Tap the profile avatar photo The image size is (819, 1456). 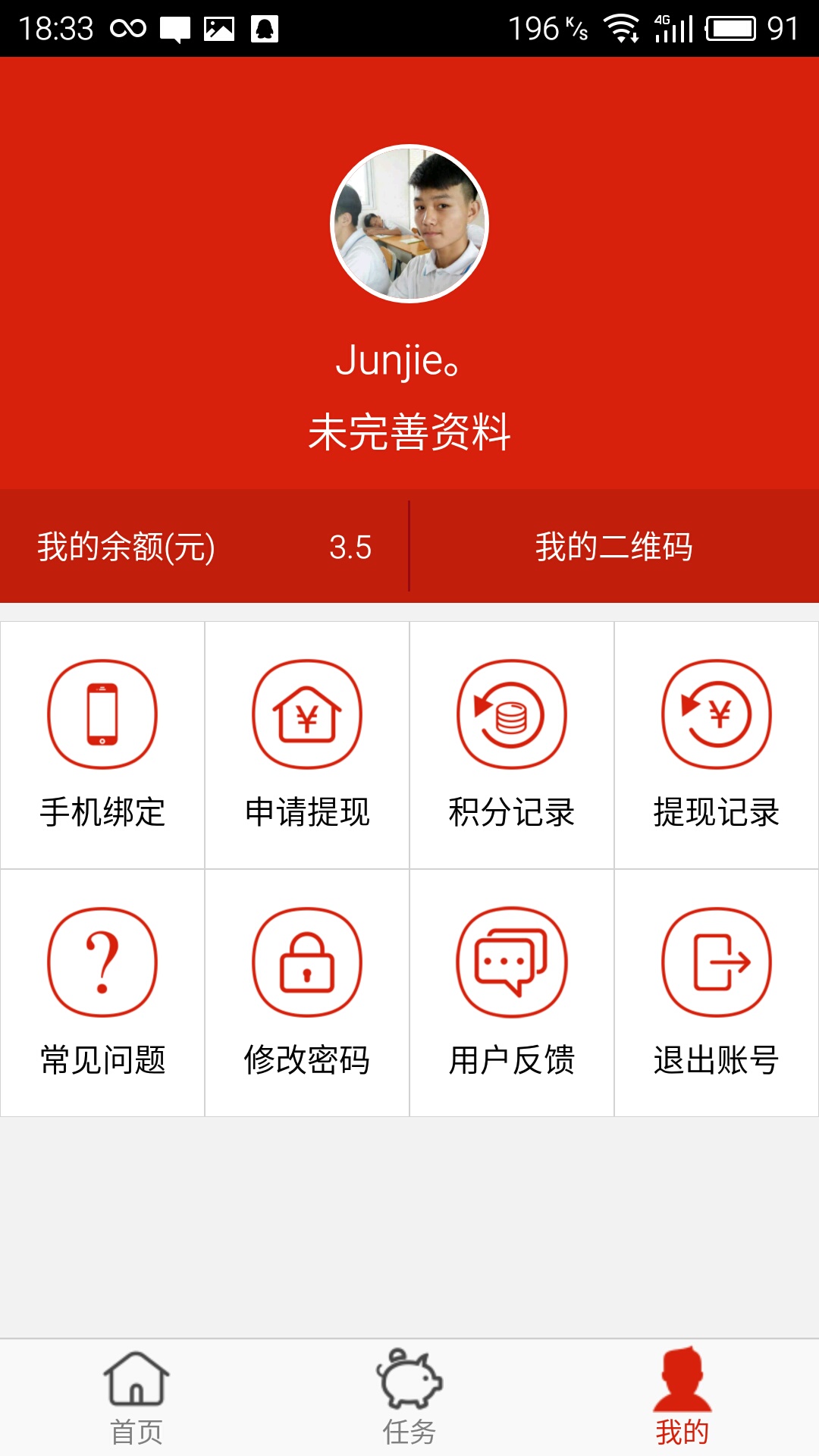409,224
